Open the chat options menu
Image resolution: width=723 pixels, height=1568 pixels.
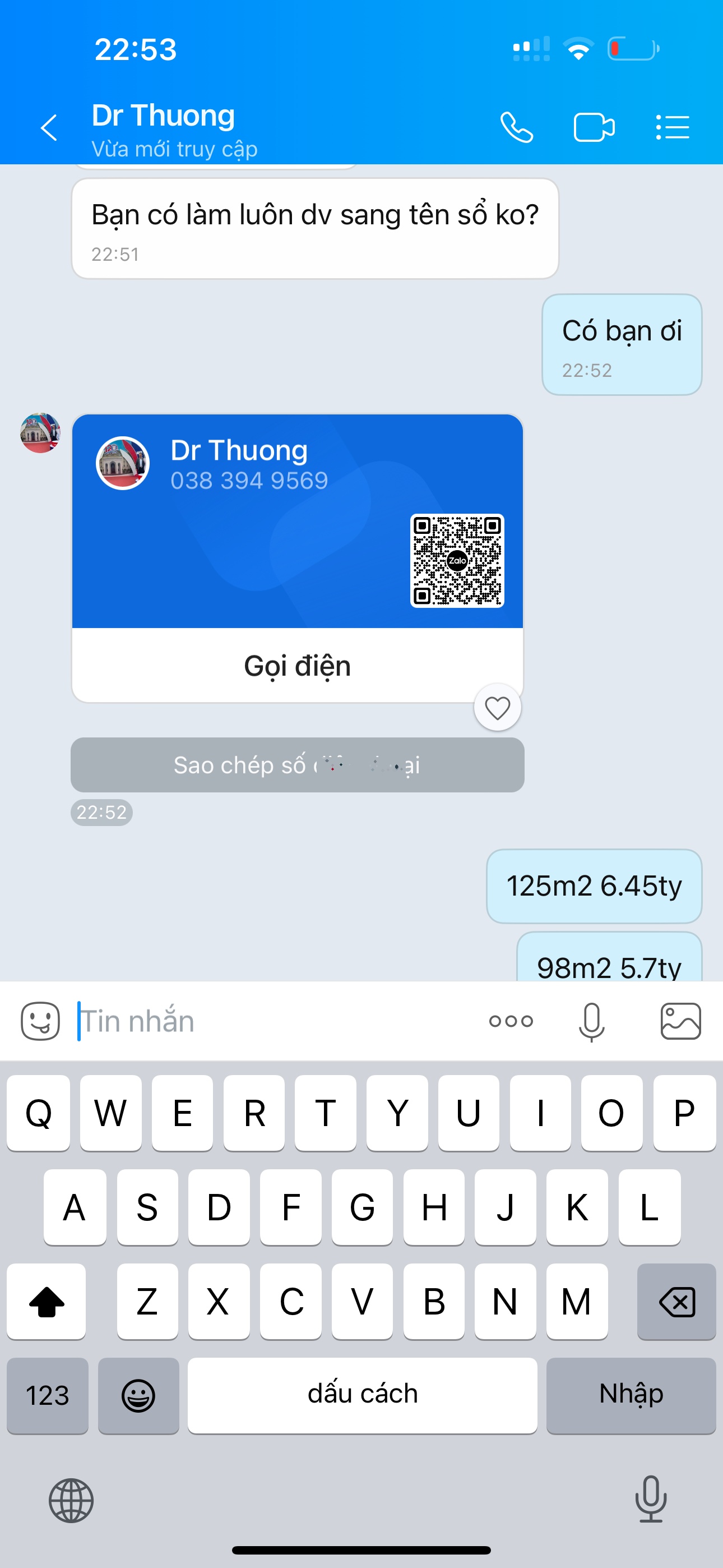click(673, 128)
